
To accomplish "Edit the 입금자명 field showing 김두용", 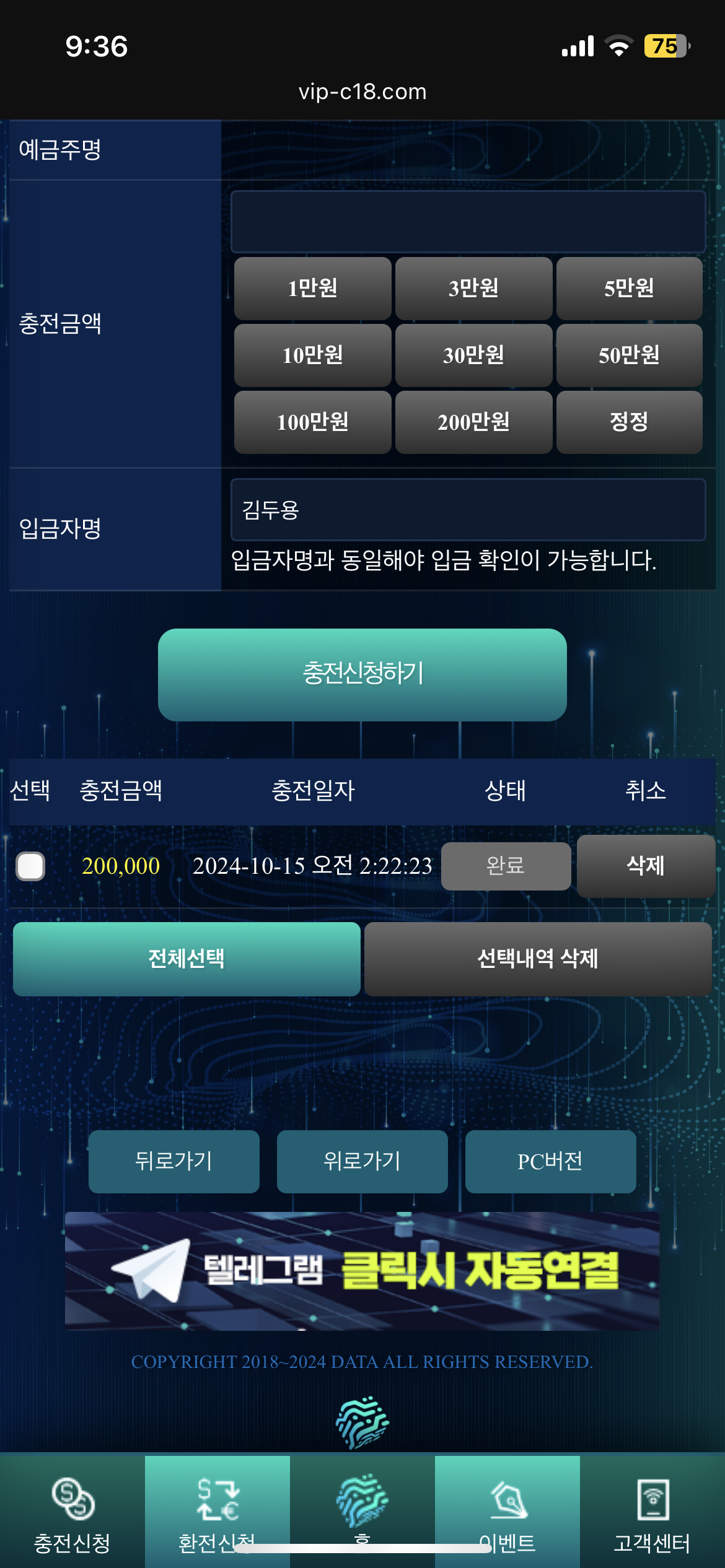I will [x=468, y=510].
